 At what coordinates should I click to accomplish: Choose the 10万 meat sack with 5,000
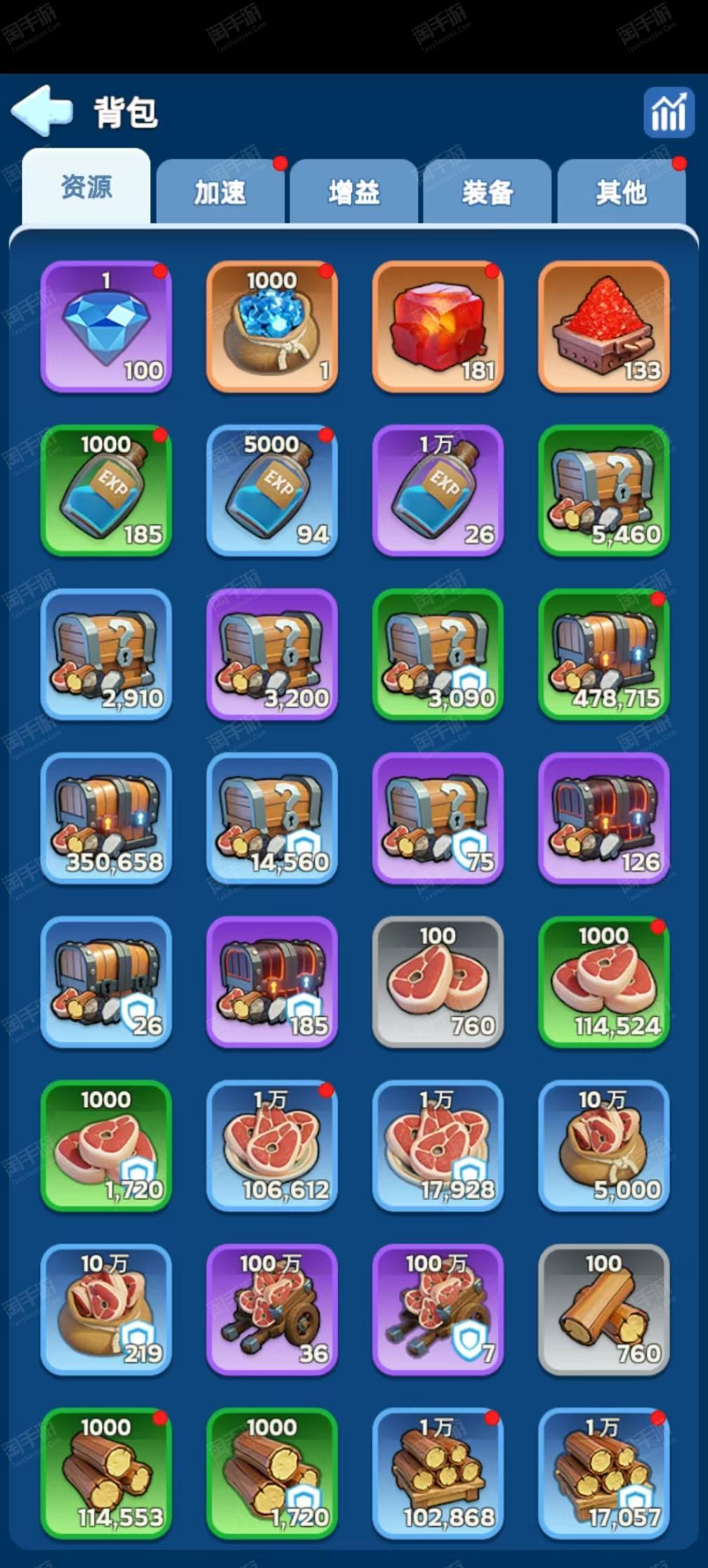(603, 1145)
